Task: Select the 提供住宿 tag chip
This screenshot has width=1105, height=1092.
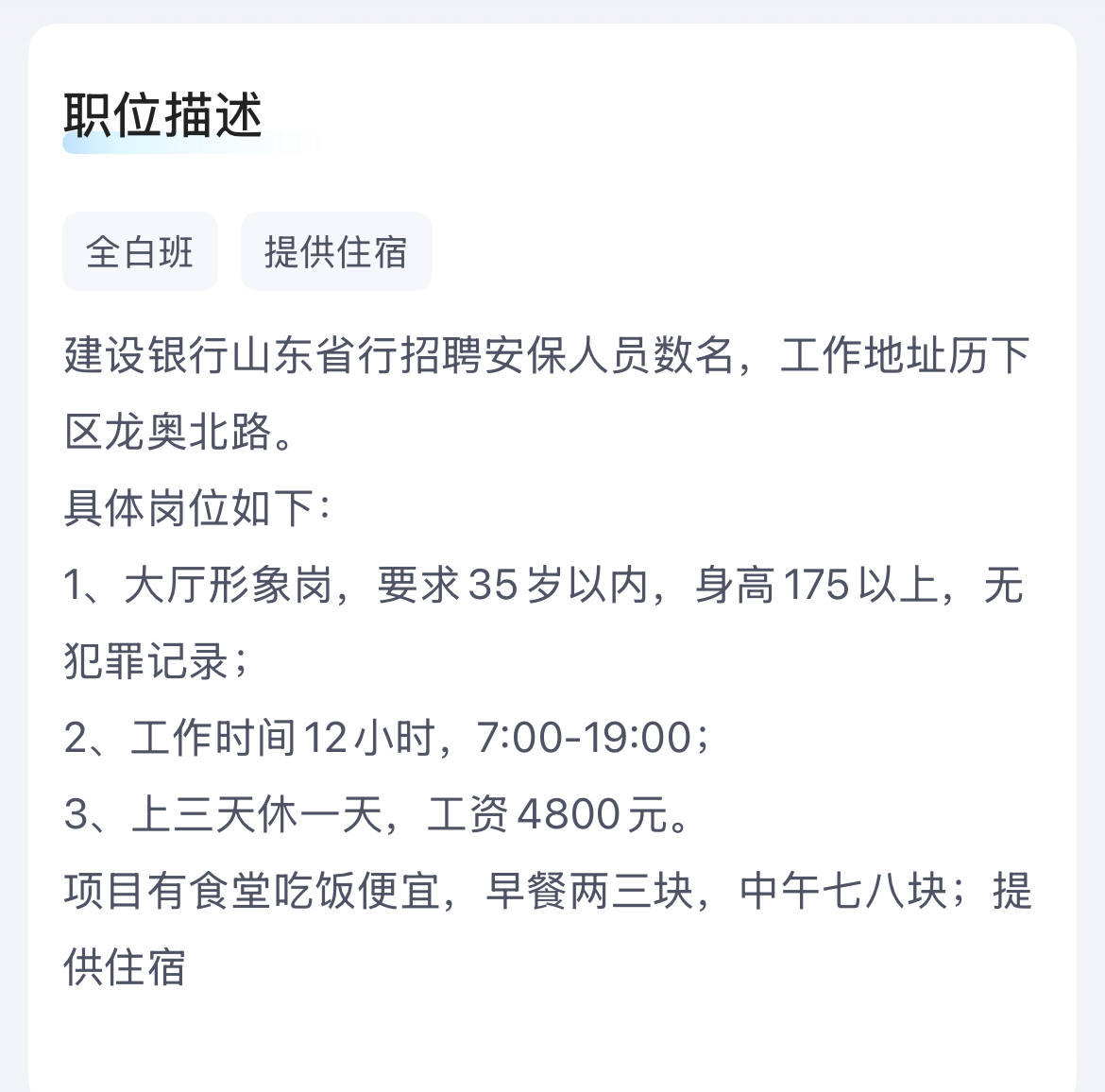Action: point(335,251)
